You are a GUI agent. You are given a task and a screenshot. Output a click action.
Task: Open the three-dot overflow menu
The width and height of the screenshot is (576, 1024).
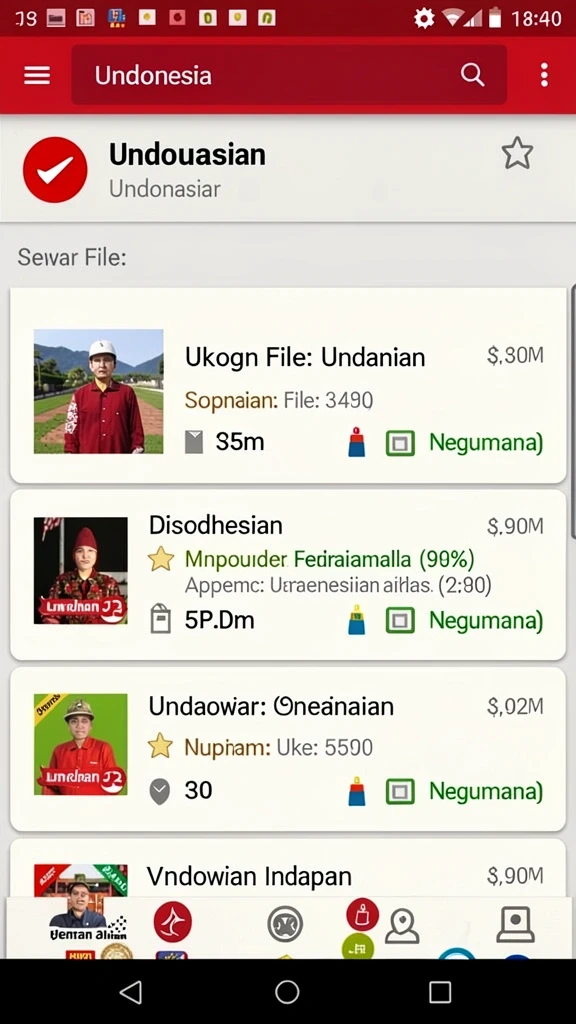pos(544,75)
